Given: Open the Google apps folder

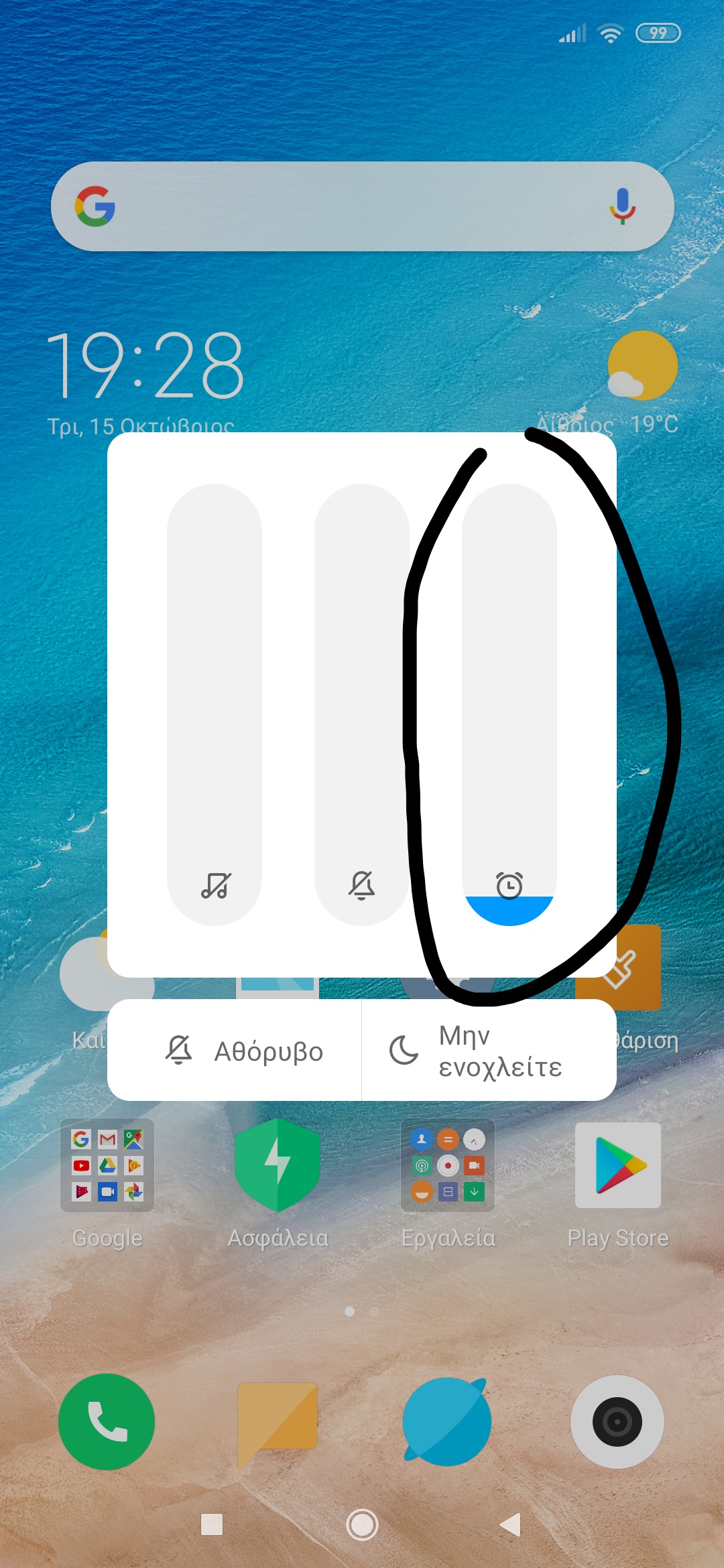Looking at the screenshot, I should [107, 1166].
